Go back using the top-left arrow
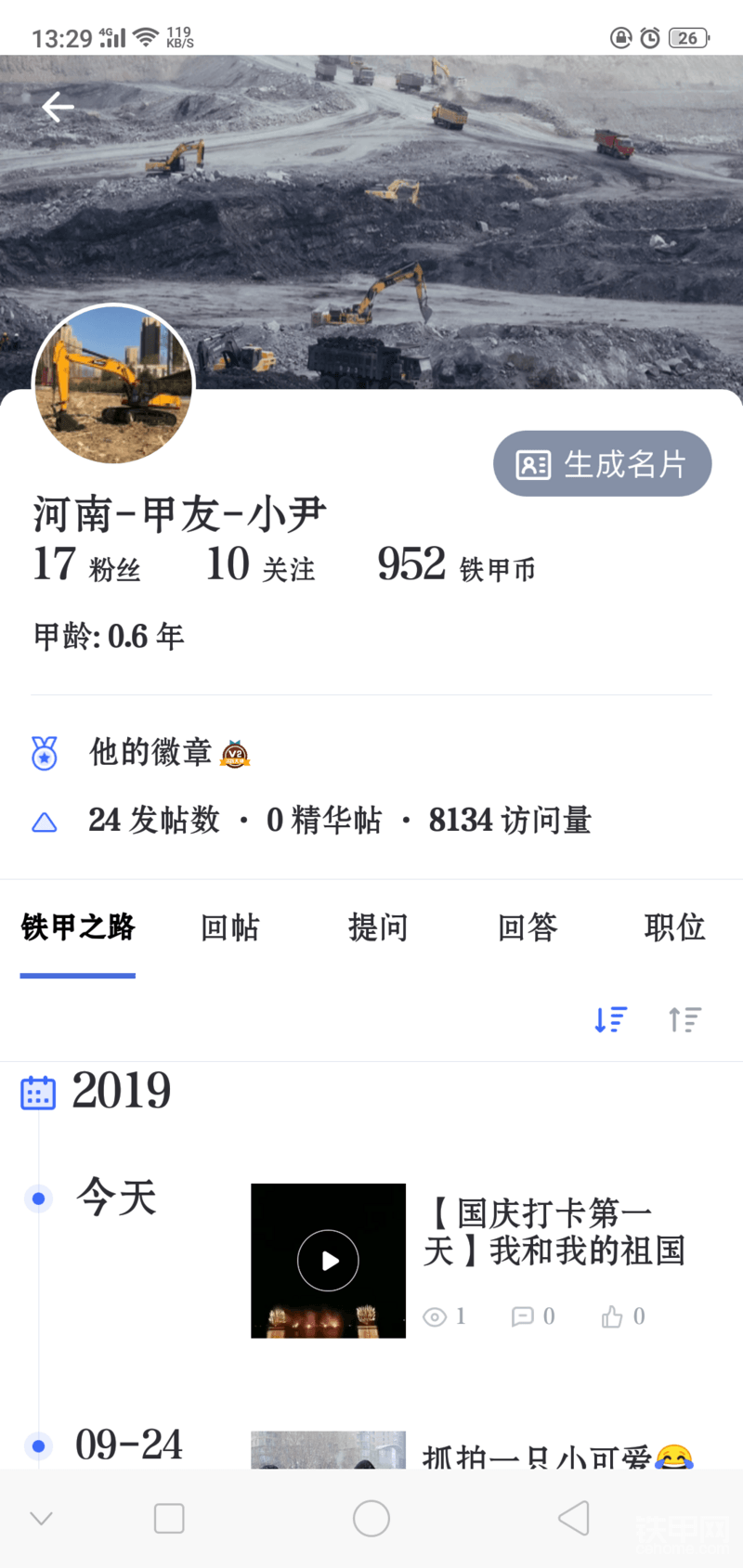Viewport: 743px width, 1568px height. (x=58, y=108)
